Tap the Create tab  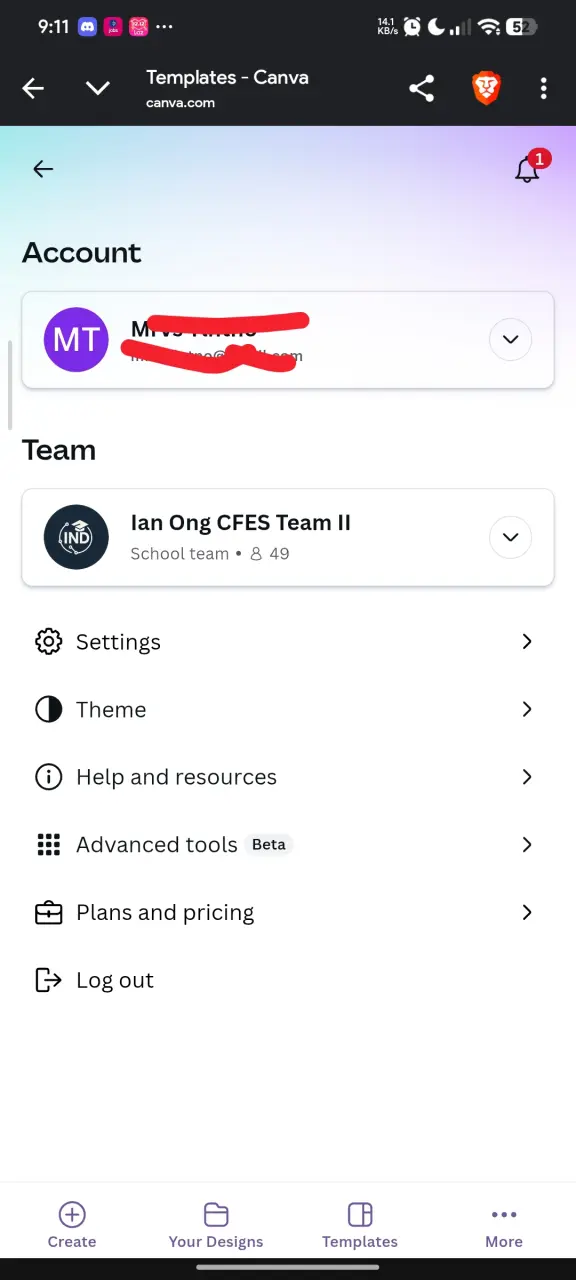pos(72,1225)
